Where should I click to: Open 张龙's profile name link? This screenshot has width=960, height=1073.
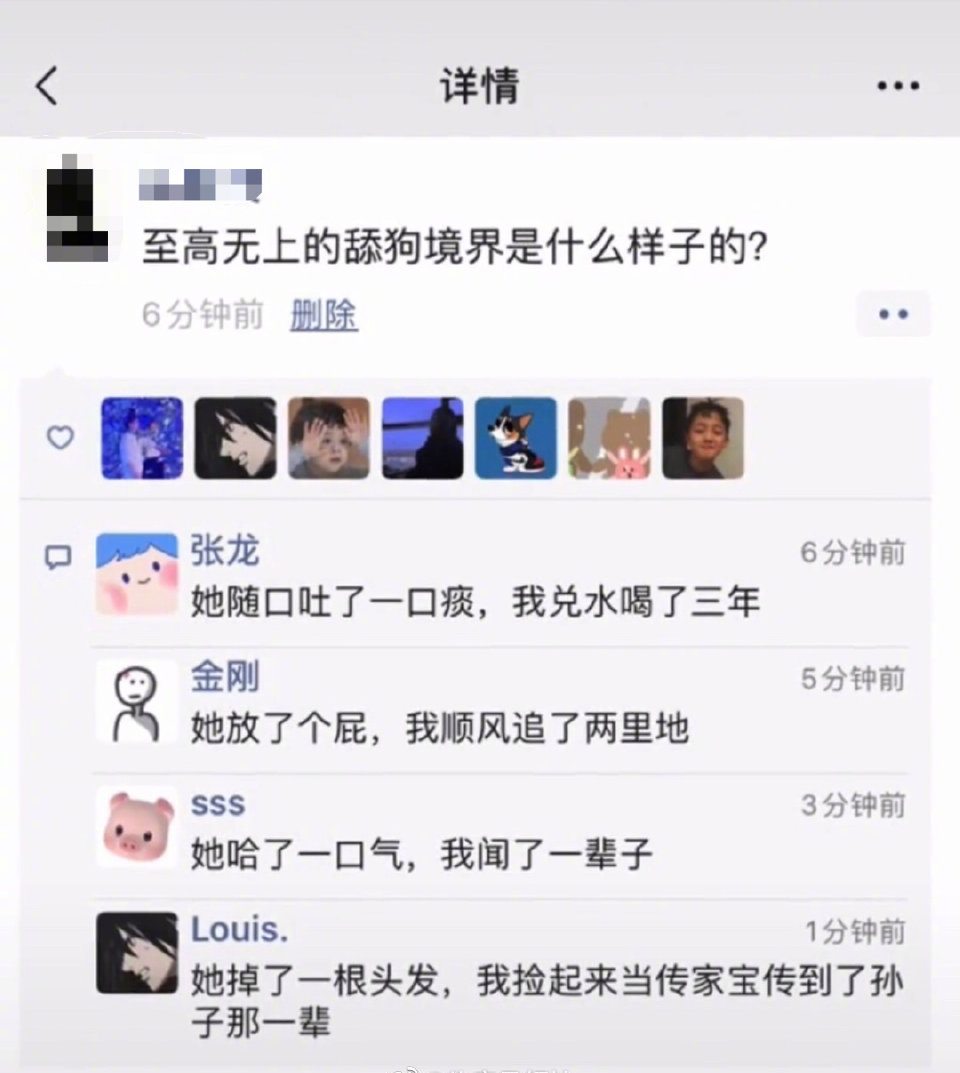[225, 550]
